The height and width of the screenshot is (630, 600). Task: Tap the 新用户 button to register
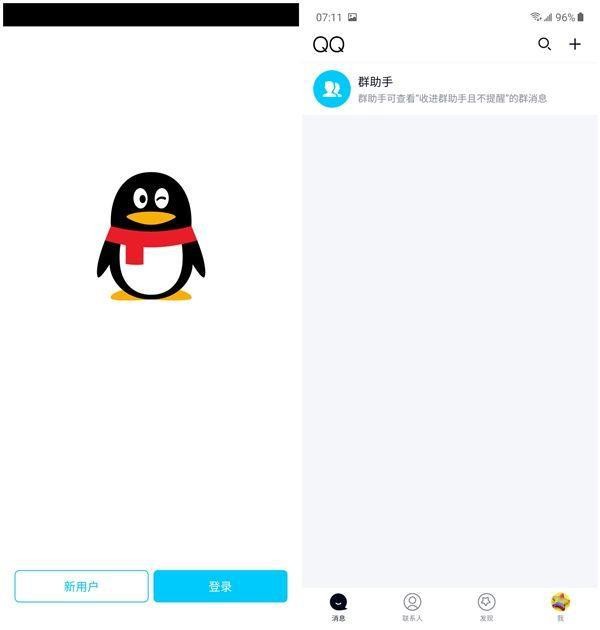point(81,586)
